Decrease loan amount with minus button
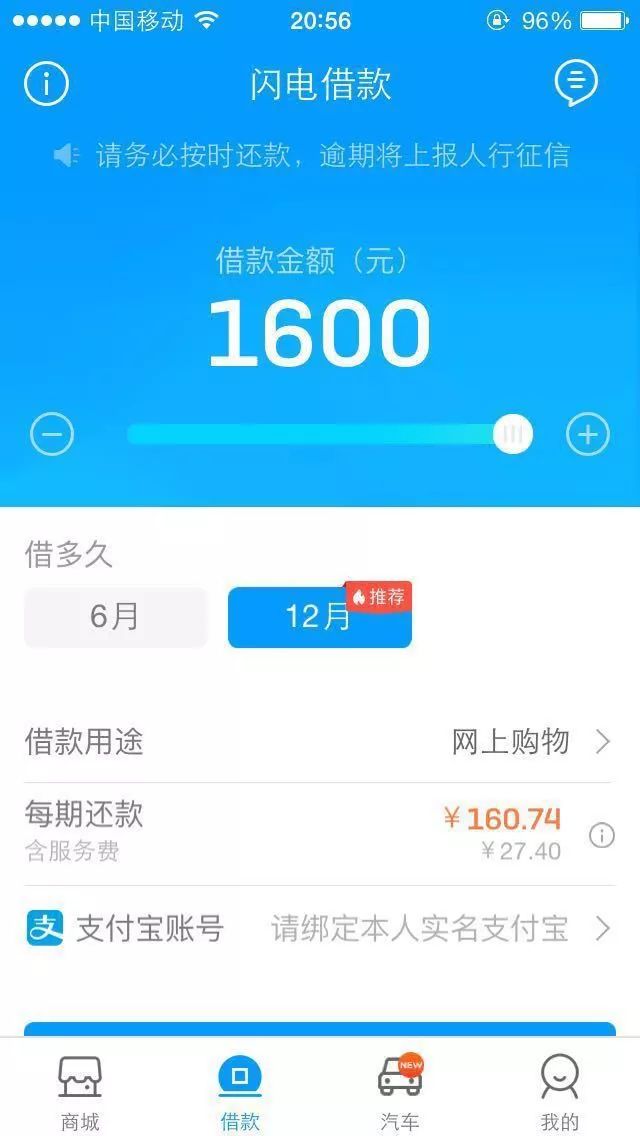640x1136 pixels. click(x=52, y=434)
